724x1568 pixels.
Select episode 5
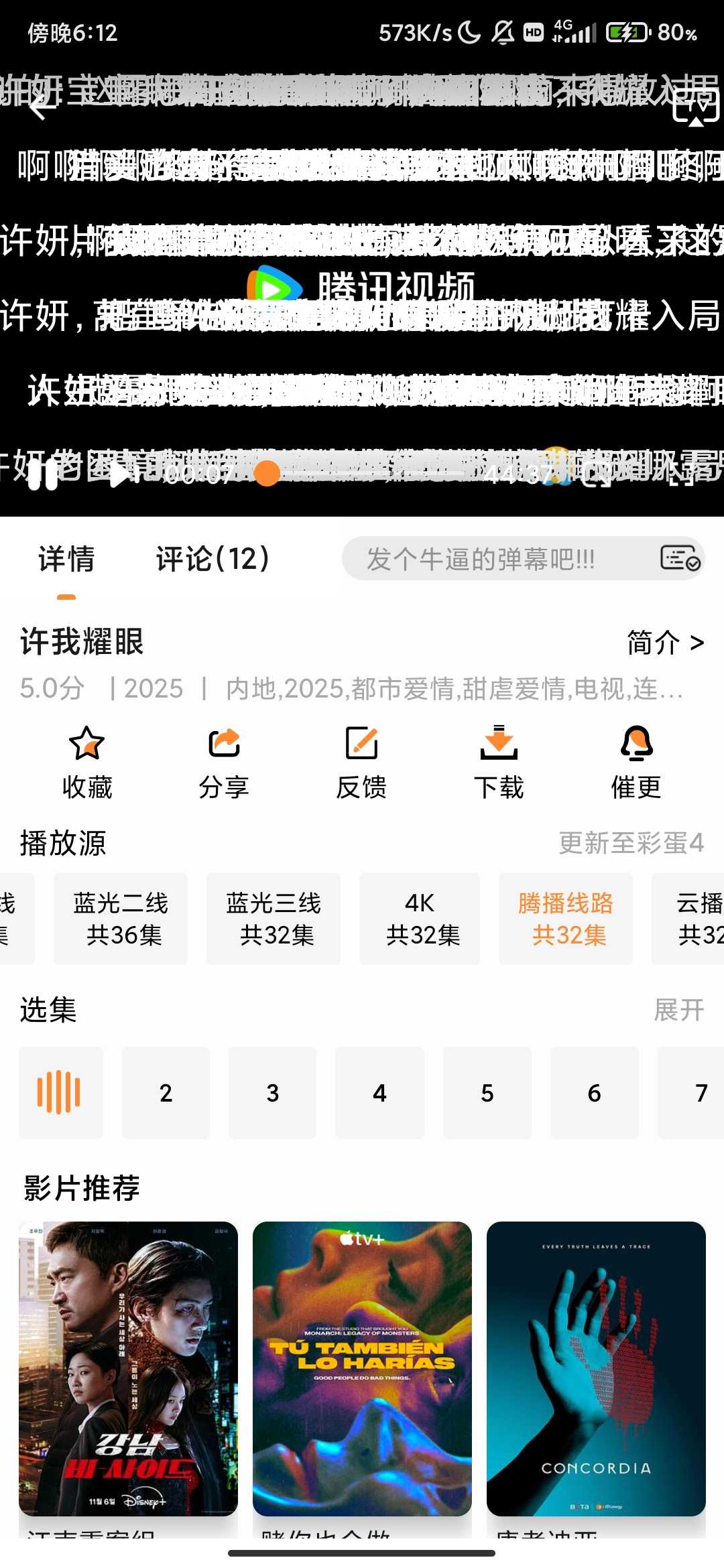pos(487,1093)
